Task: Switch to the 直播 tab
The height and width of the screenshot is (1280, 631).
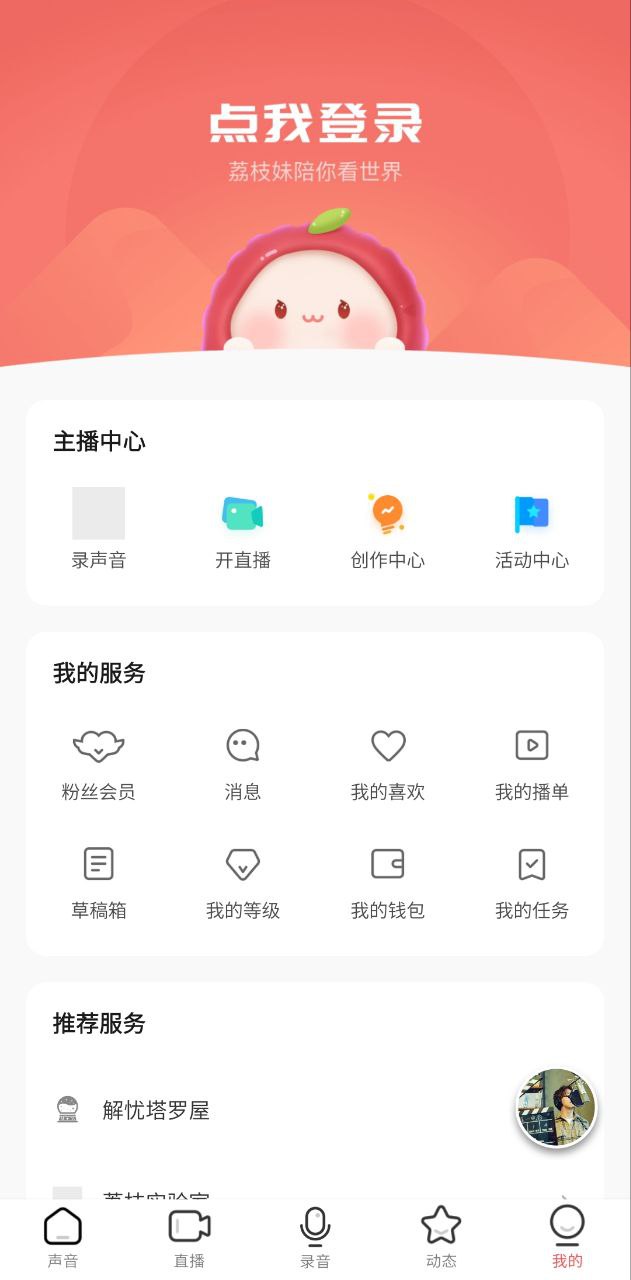Action: click(x=189, y=1237)
